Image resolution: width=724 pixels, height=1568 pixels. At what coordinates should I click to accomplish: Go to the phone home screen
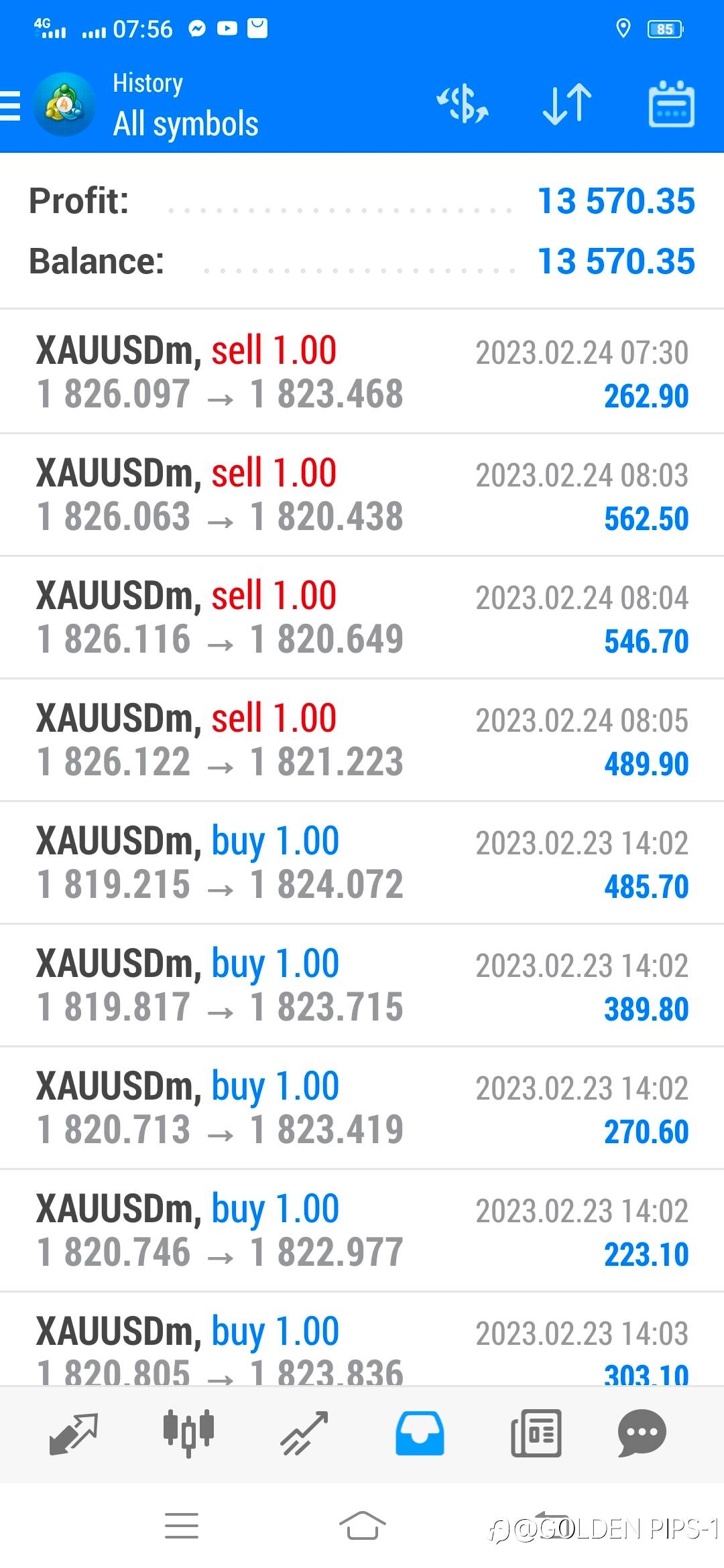click(x=362, y=1526)
